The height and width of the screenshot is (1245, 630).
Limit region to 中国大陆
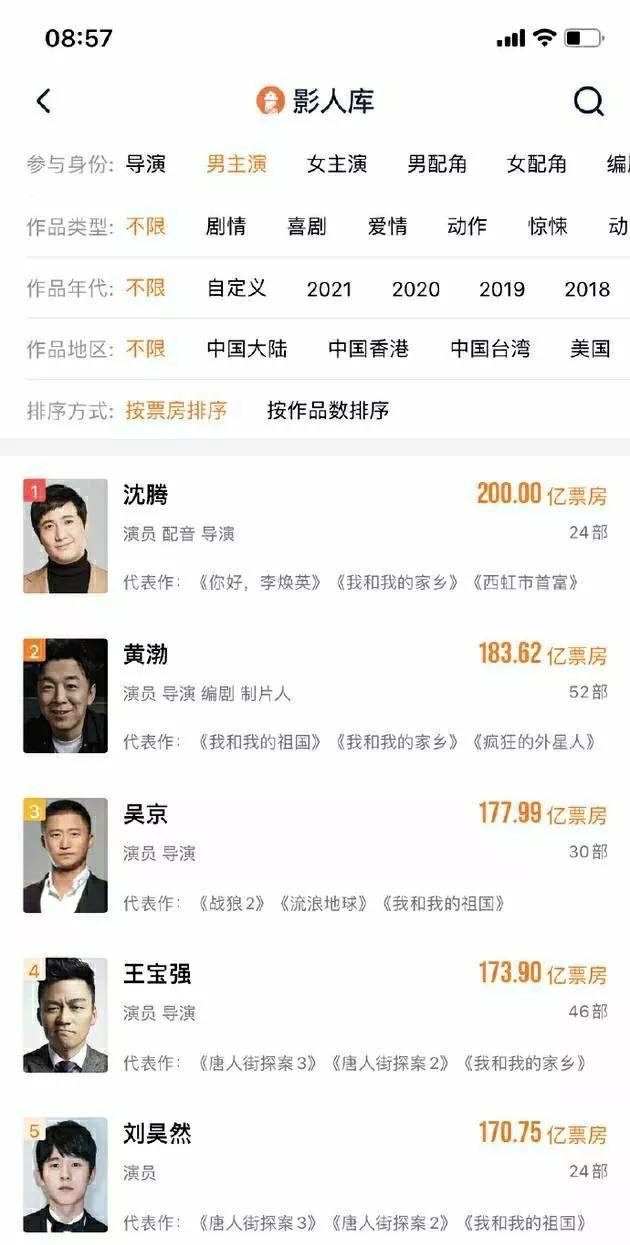pos(247,349)
